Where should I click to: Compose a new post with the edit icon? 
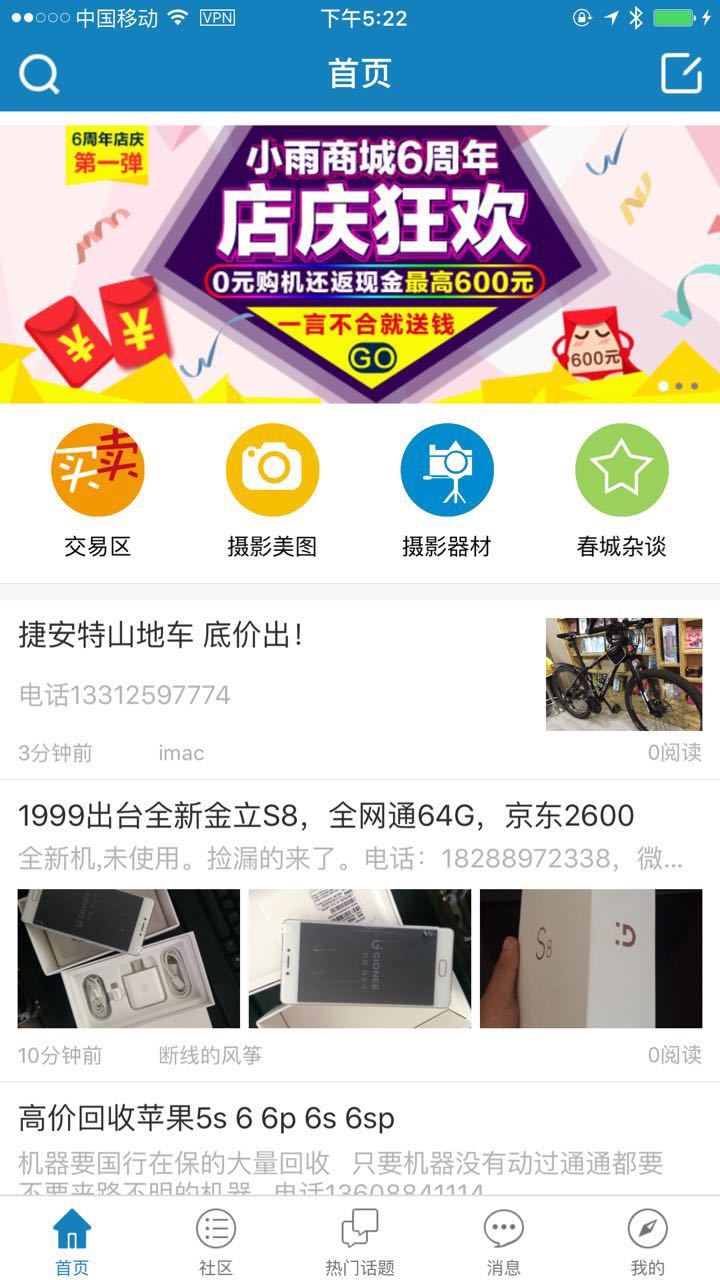coord(681,73)
